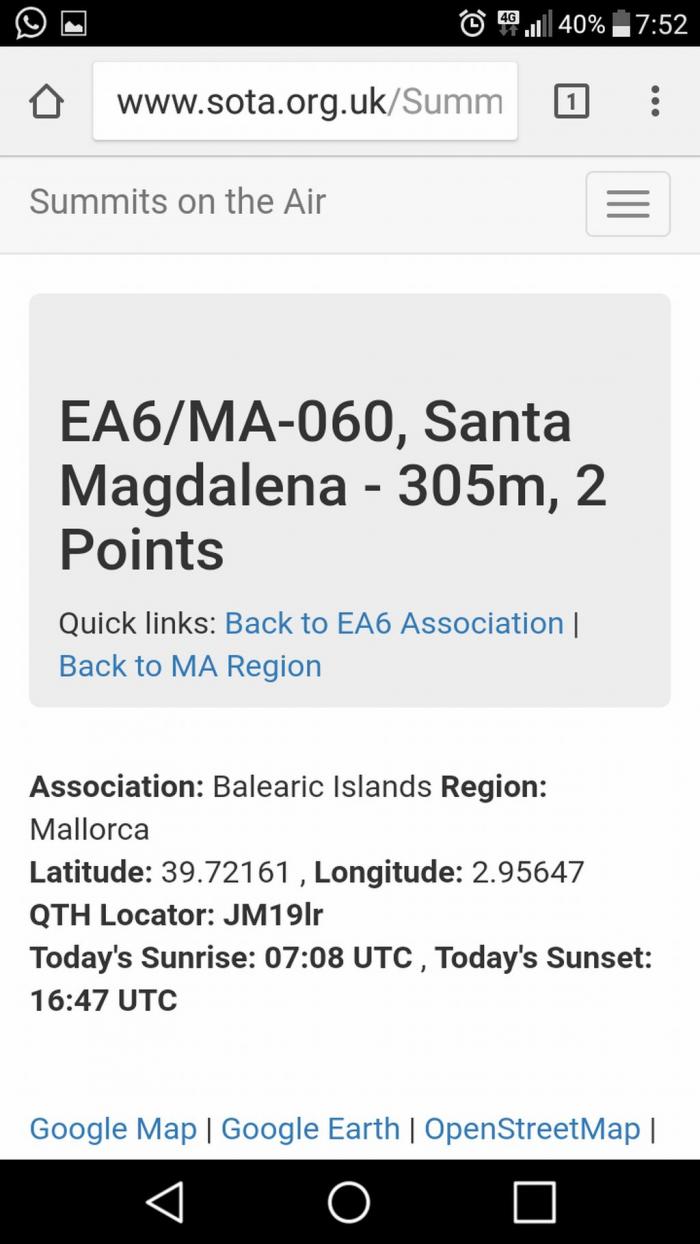
Task: Expand the site hamburger menu
Action: [628, 204]
